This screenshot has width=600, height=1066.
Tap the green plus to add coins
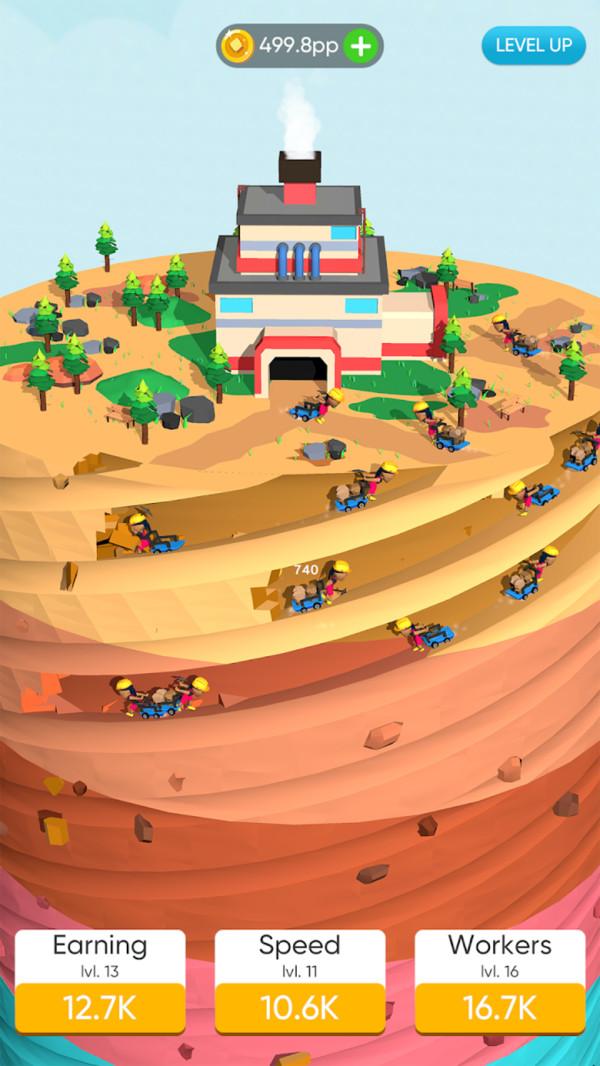coord(361,45)
